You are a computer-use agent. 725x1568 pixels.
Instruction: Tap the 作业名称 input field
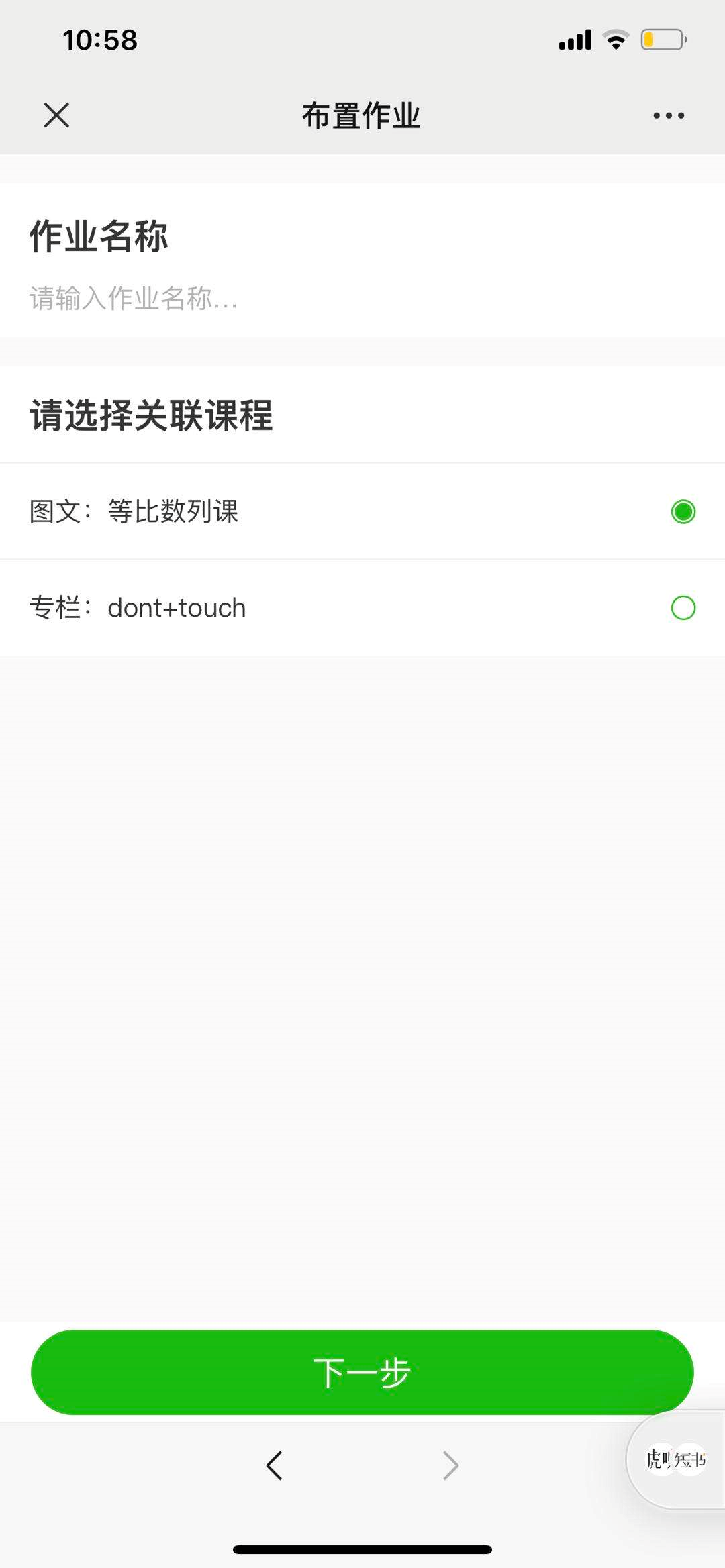tap(362, 298)
